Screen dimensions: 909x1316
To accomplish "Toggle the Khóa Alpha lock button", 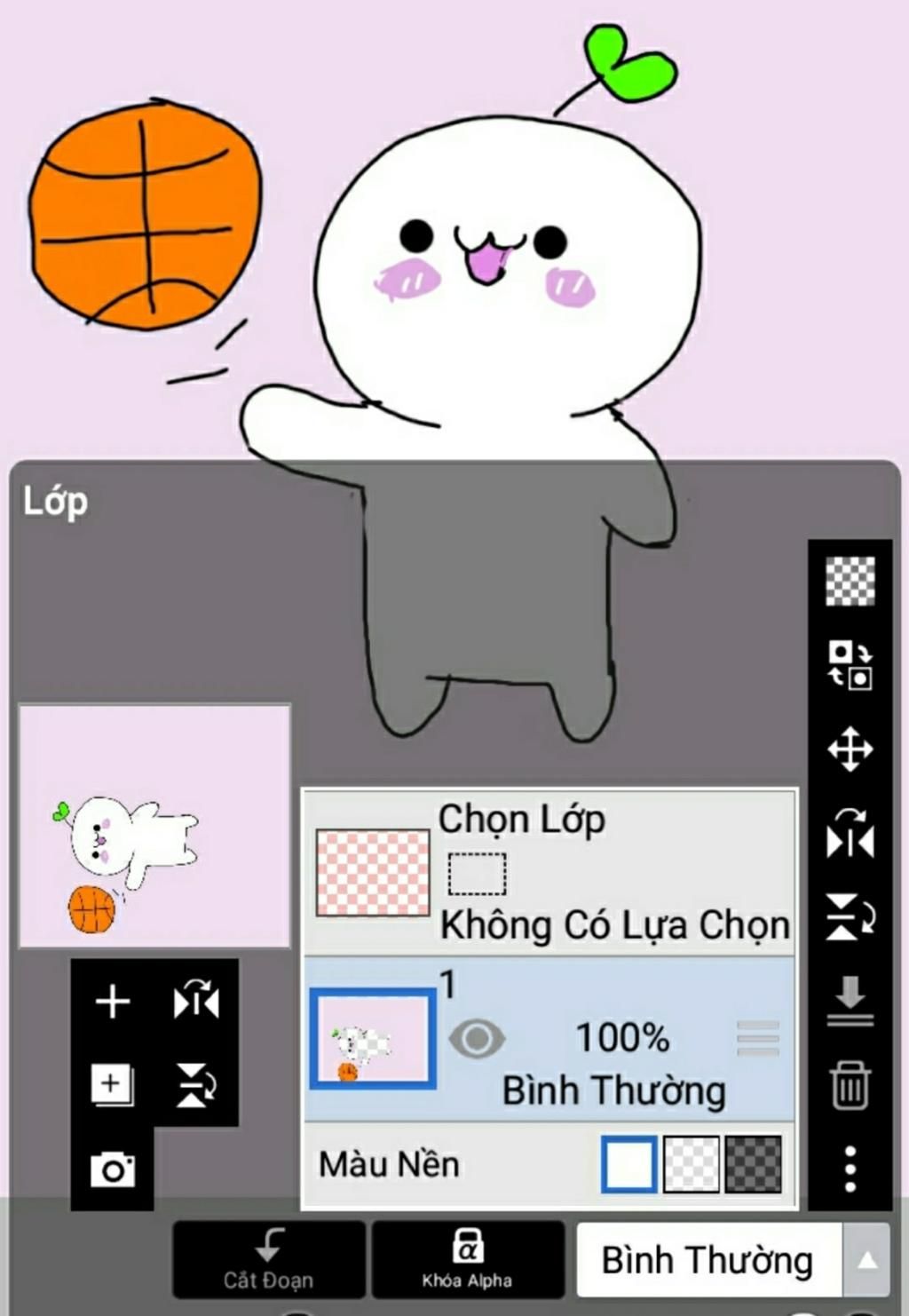I will (467, 1258).
